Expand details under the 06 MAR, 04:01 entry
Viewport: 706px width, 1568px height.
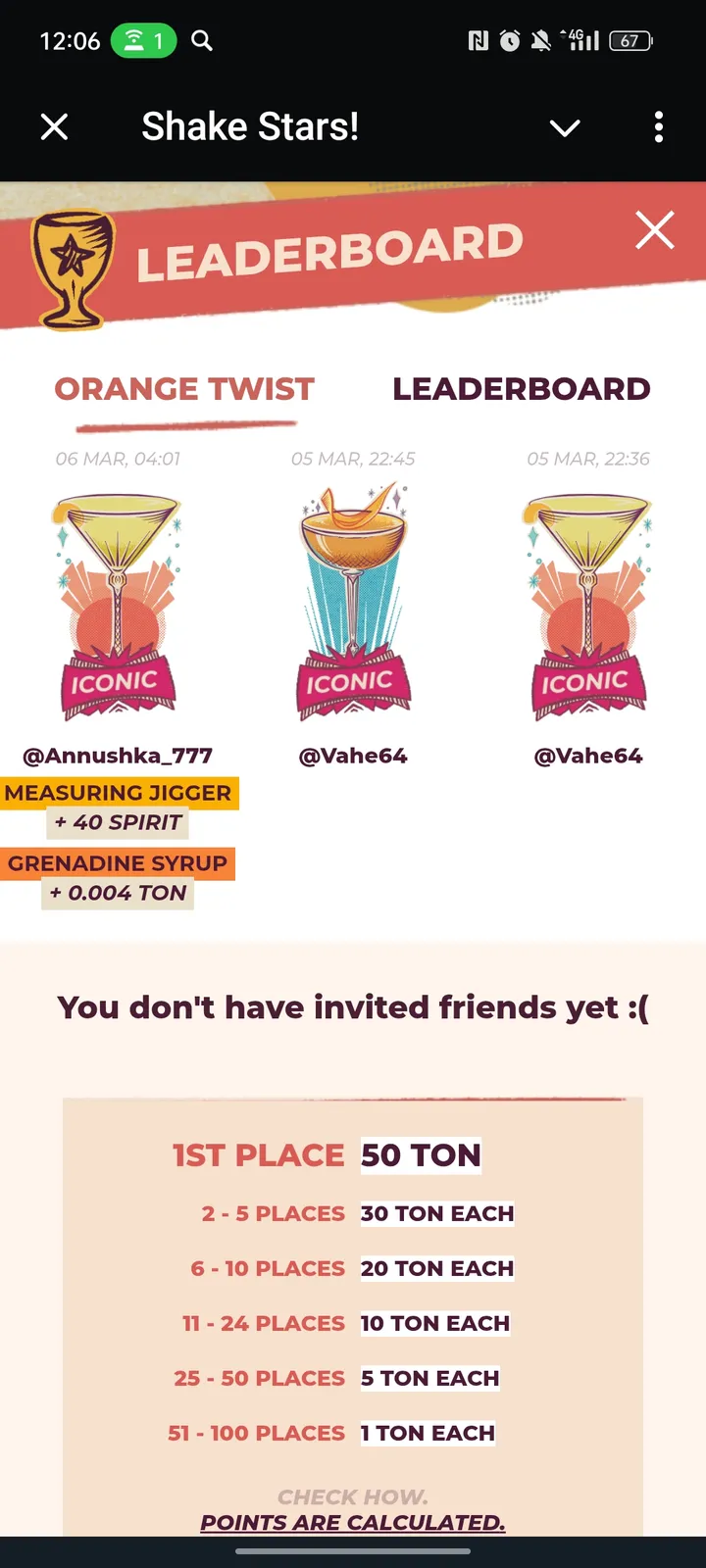pos(118,459)
